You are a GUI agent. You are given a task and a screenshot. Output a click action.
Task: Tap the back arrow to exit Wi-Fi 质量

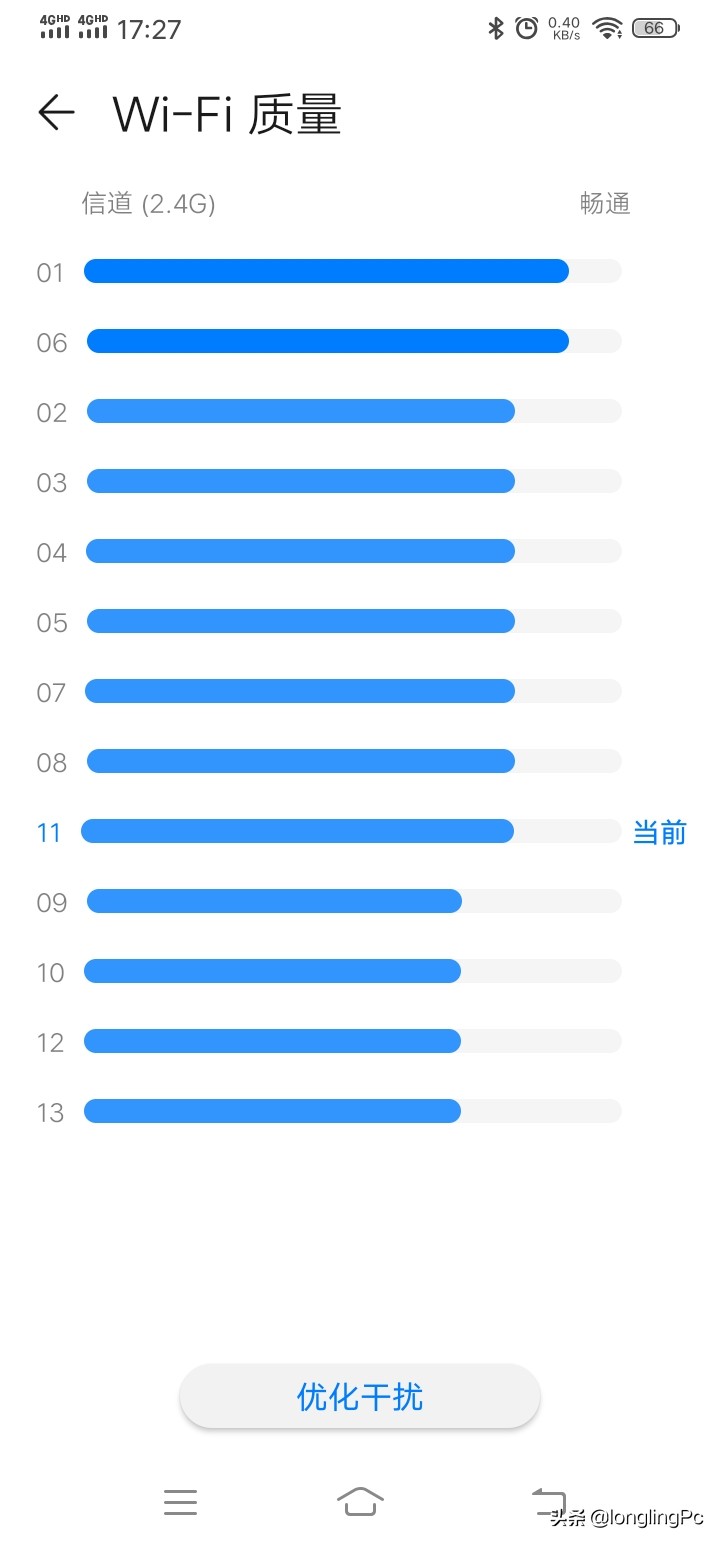coord(56,113)
